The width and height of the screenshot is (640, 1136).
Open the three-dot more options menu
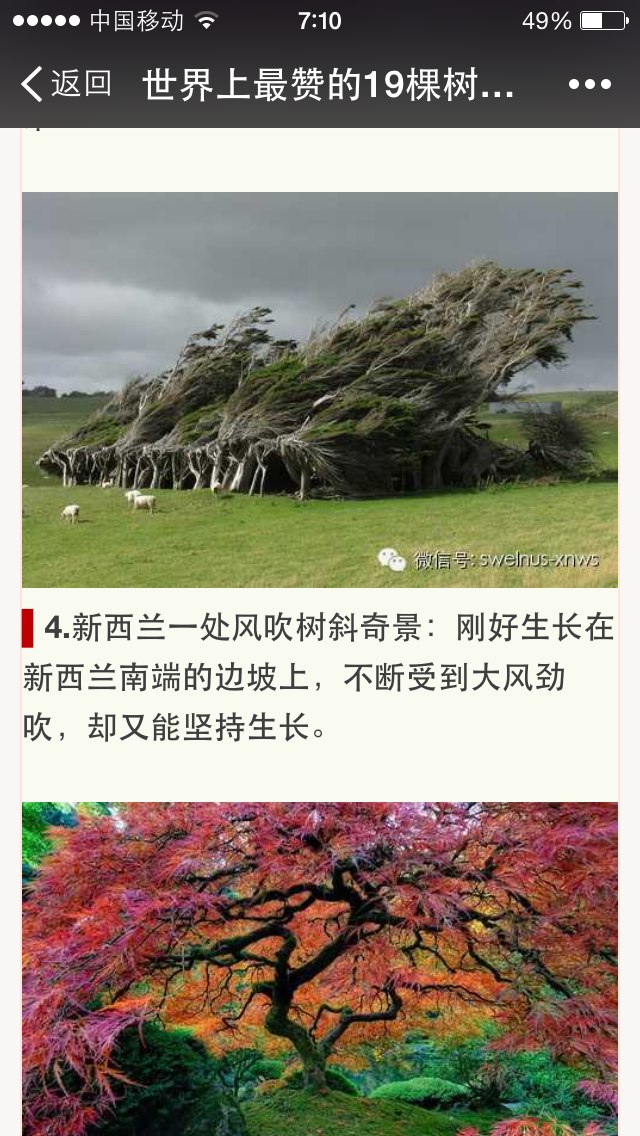click(x=589, y=85)
